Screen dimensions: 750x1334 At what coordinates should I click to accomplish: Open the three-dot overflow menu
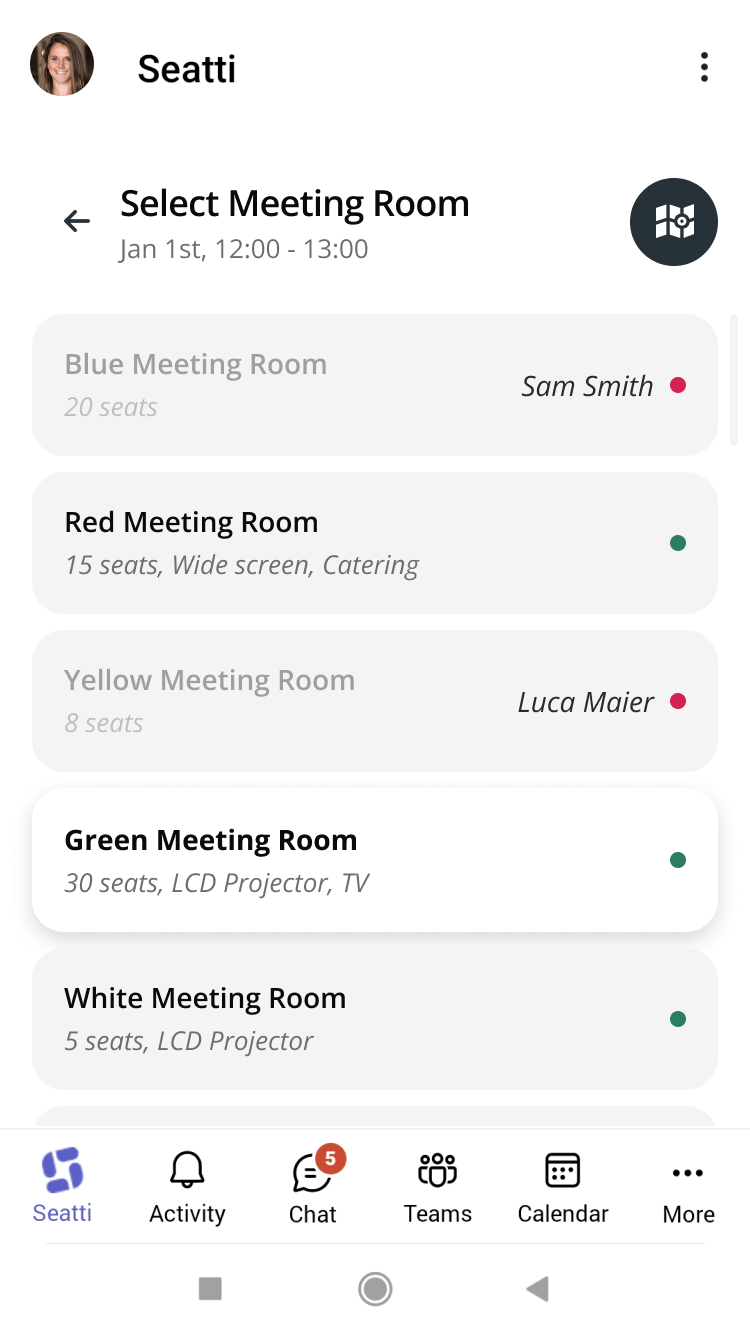pos(704,67)
